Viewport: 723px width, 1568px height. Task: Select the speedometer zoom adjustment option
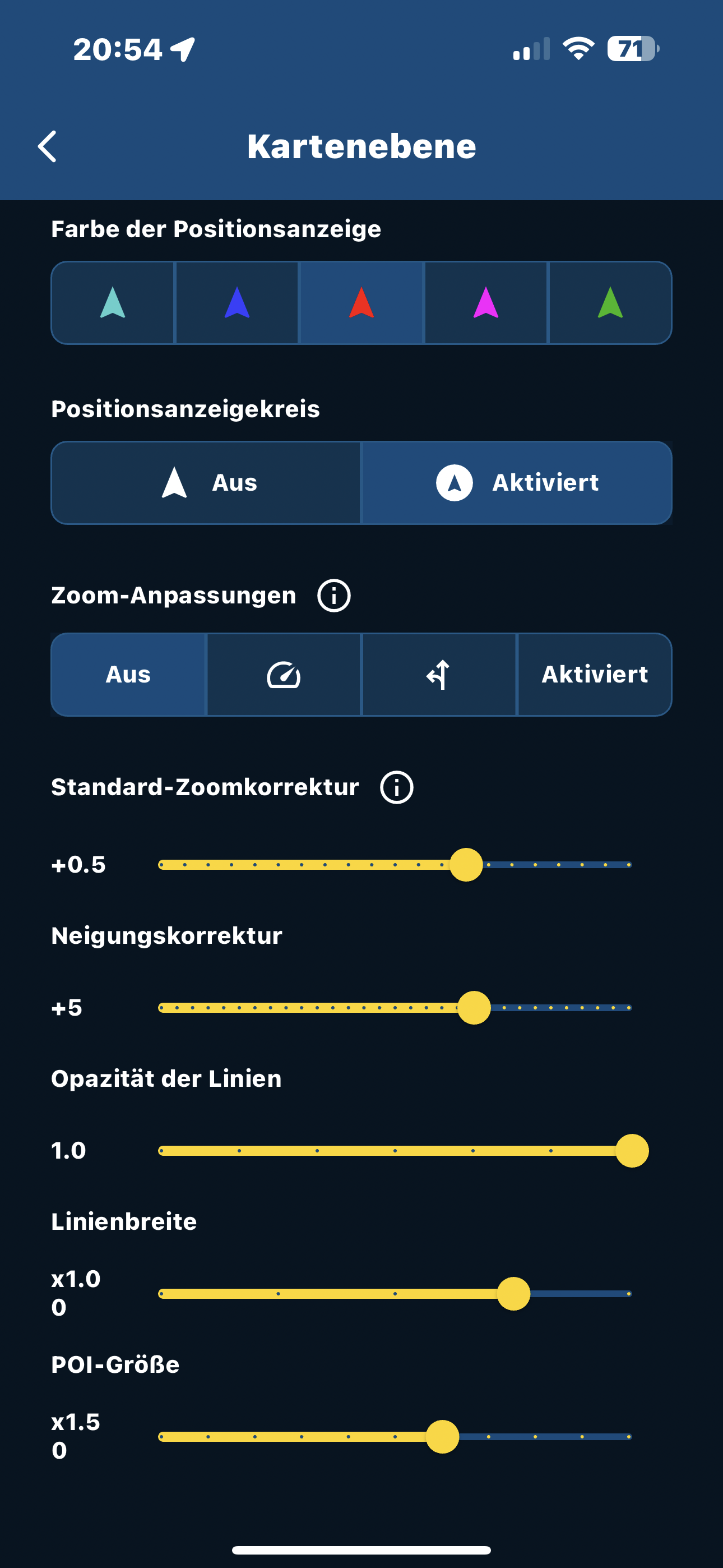click(x=284, y=675)
